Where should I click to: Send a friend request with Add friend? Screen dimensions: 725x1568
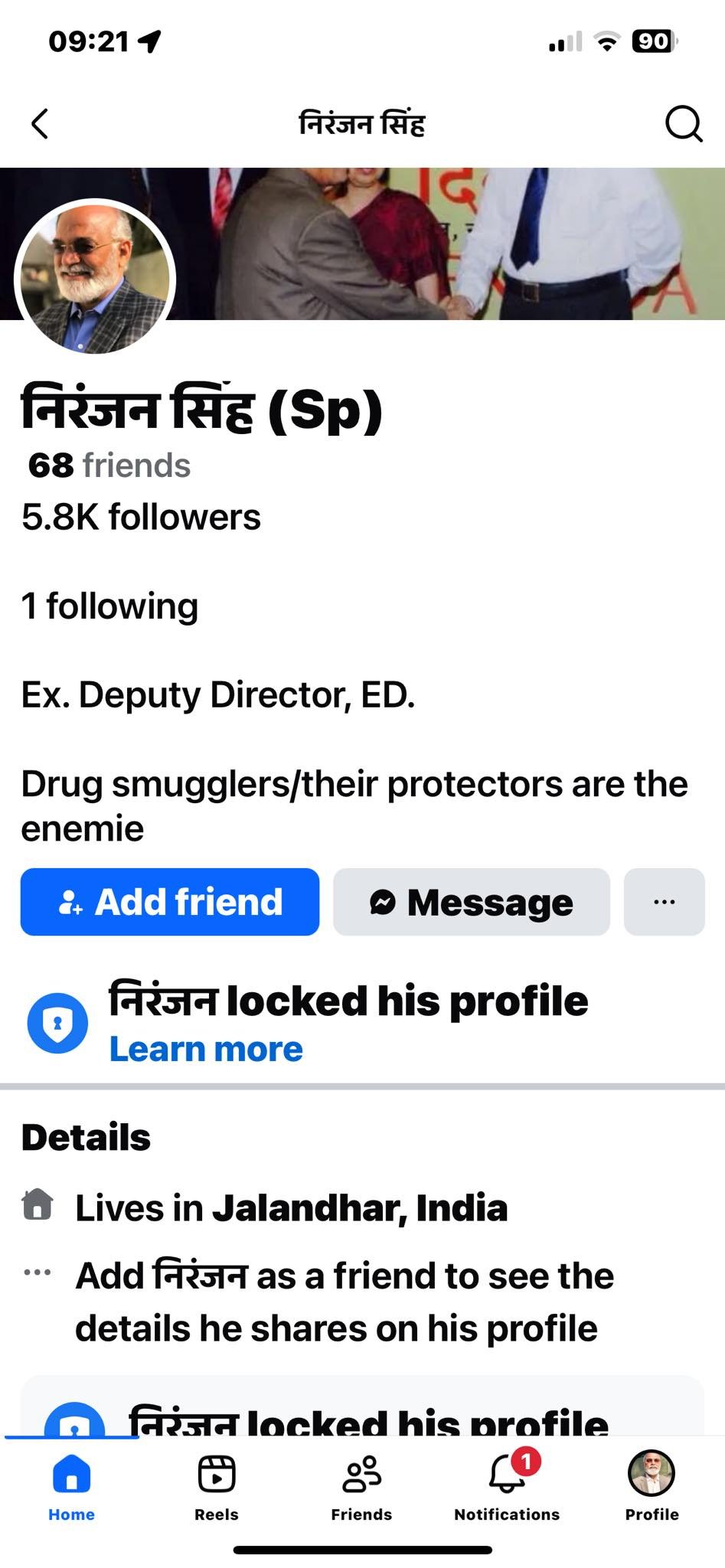coord(170,902)
